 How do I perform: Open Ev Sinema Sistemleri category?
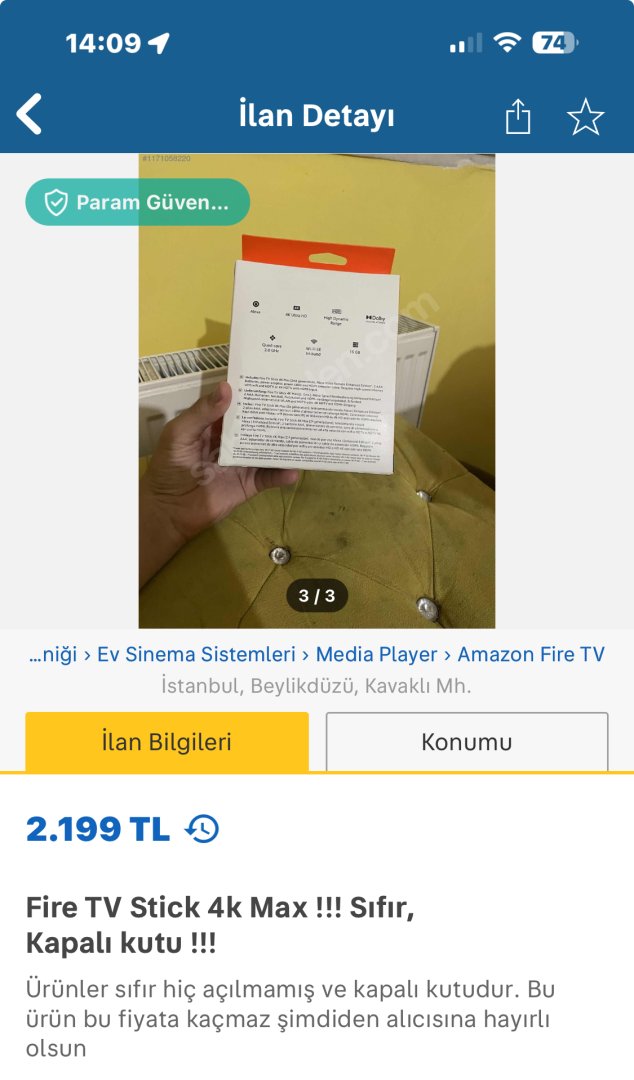[x=196, y=654]
